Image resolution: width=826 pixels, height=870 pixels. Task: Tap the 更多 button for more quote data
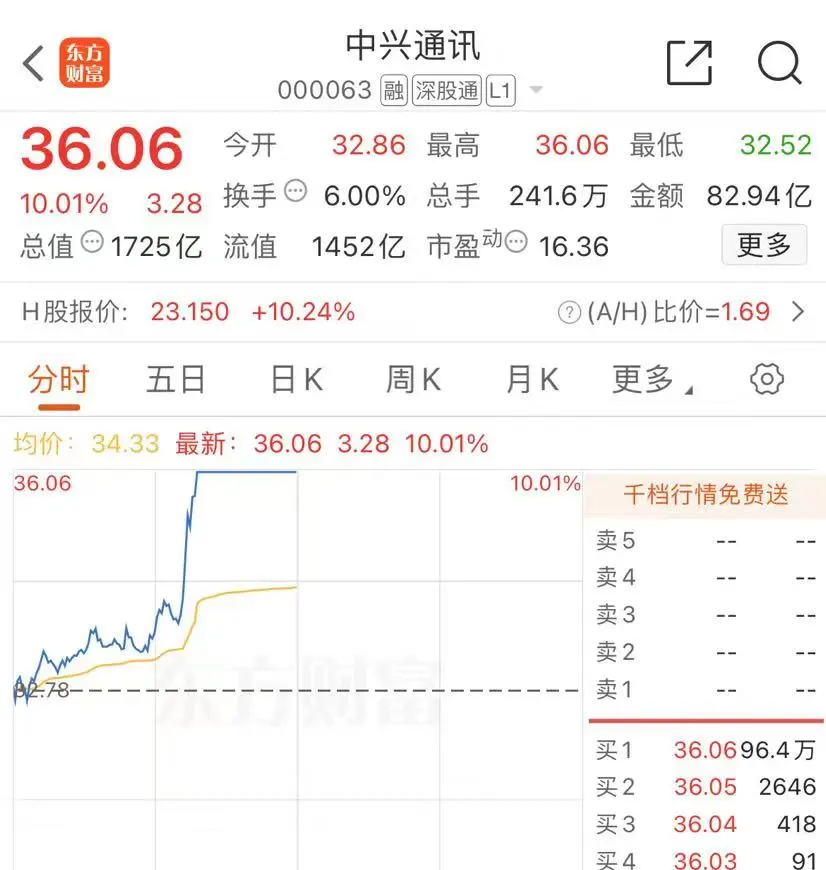click(x=763, y=244)
